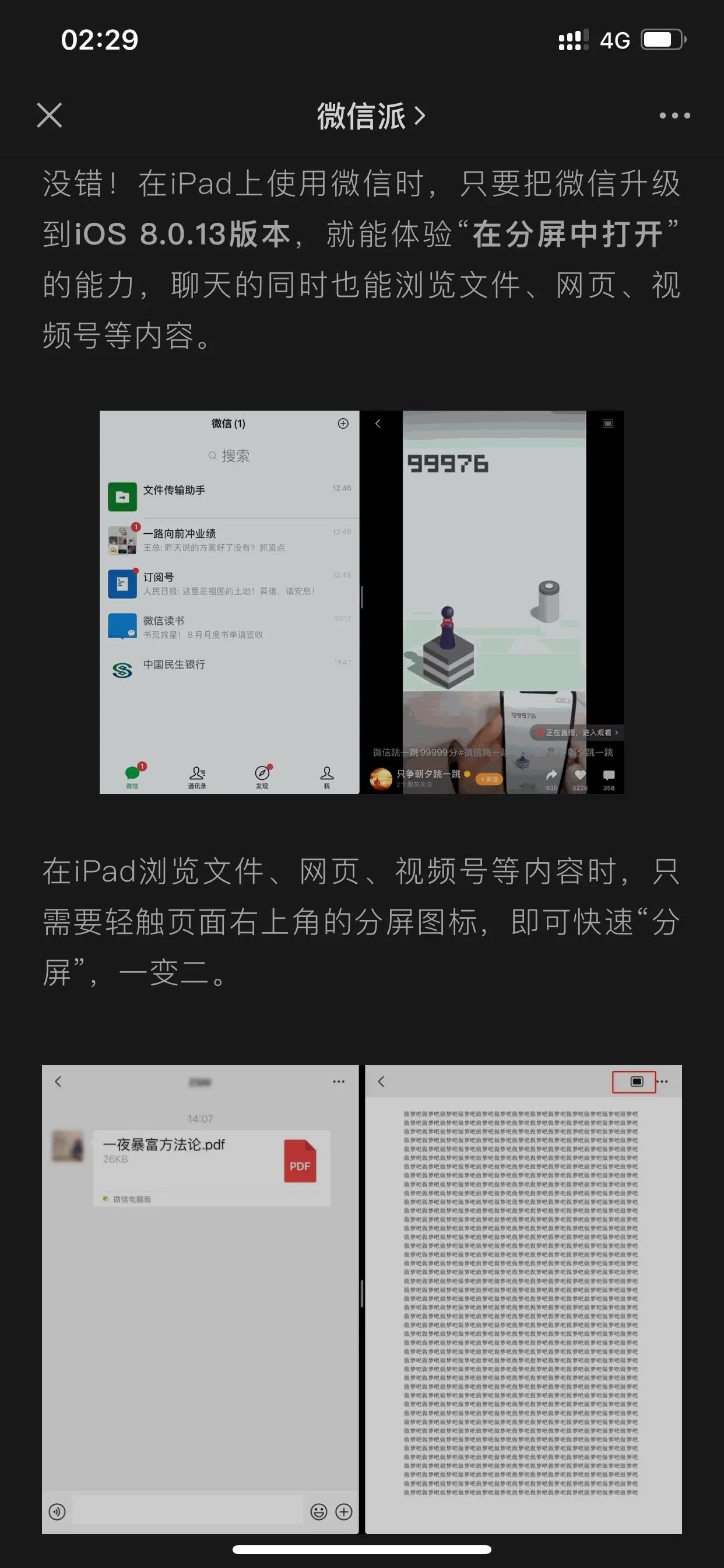Open the ... menu in the PDF chat header
This screenshot has width=724, height=1568.
pyautogui.click(x=338, y=1081)
